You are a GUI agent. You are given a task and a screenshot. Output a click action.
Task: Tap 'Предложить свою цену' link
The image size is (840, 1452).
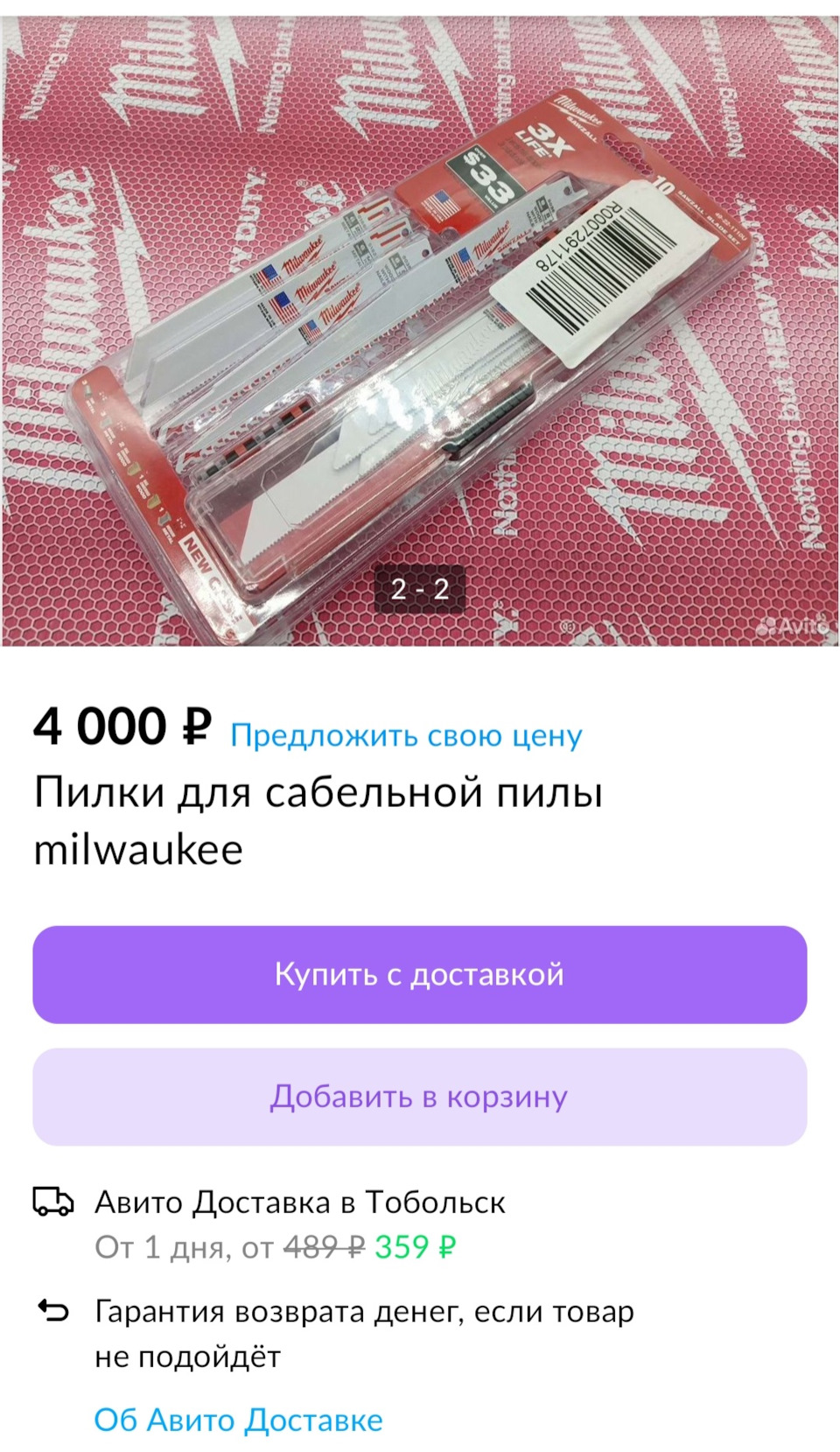click(x=406, y=735)
